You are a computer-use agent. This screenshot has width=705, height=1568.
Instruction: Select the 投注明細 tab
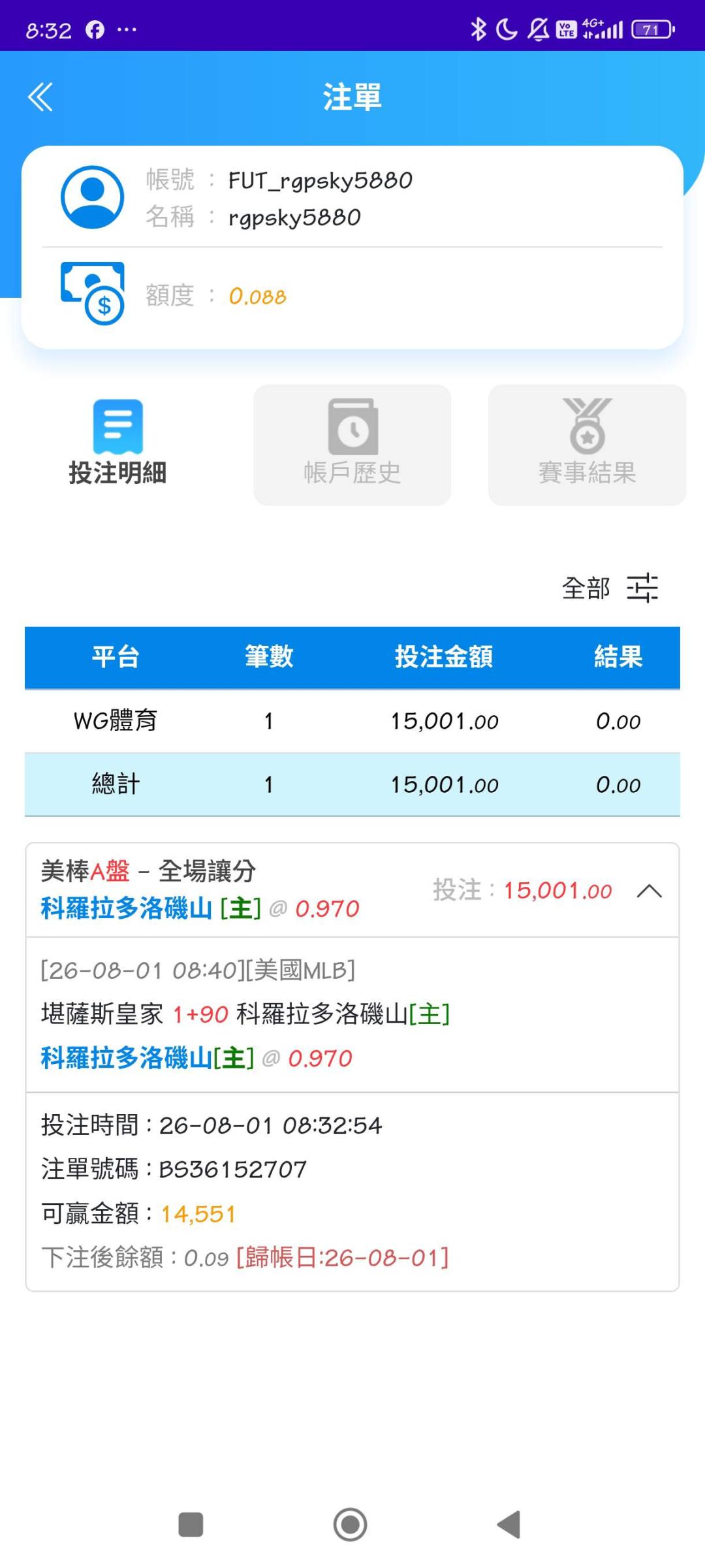coord(117,444)
